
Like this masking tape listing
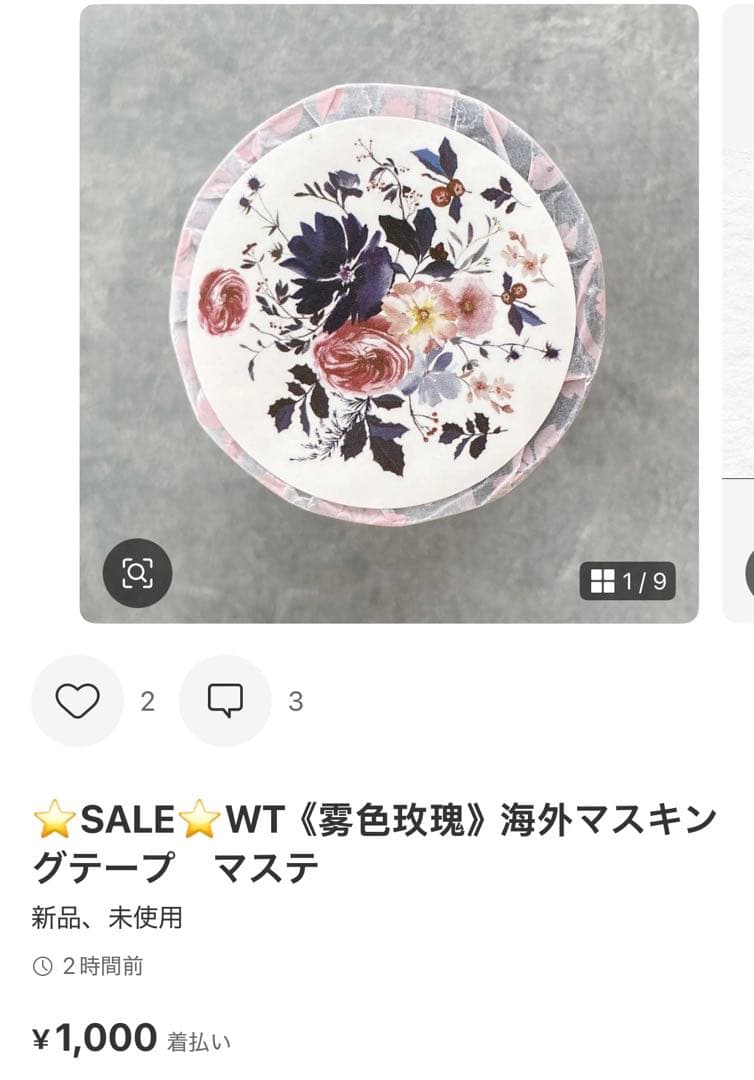(77, 701)
